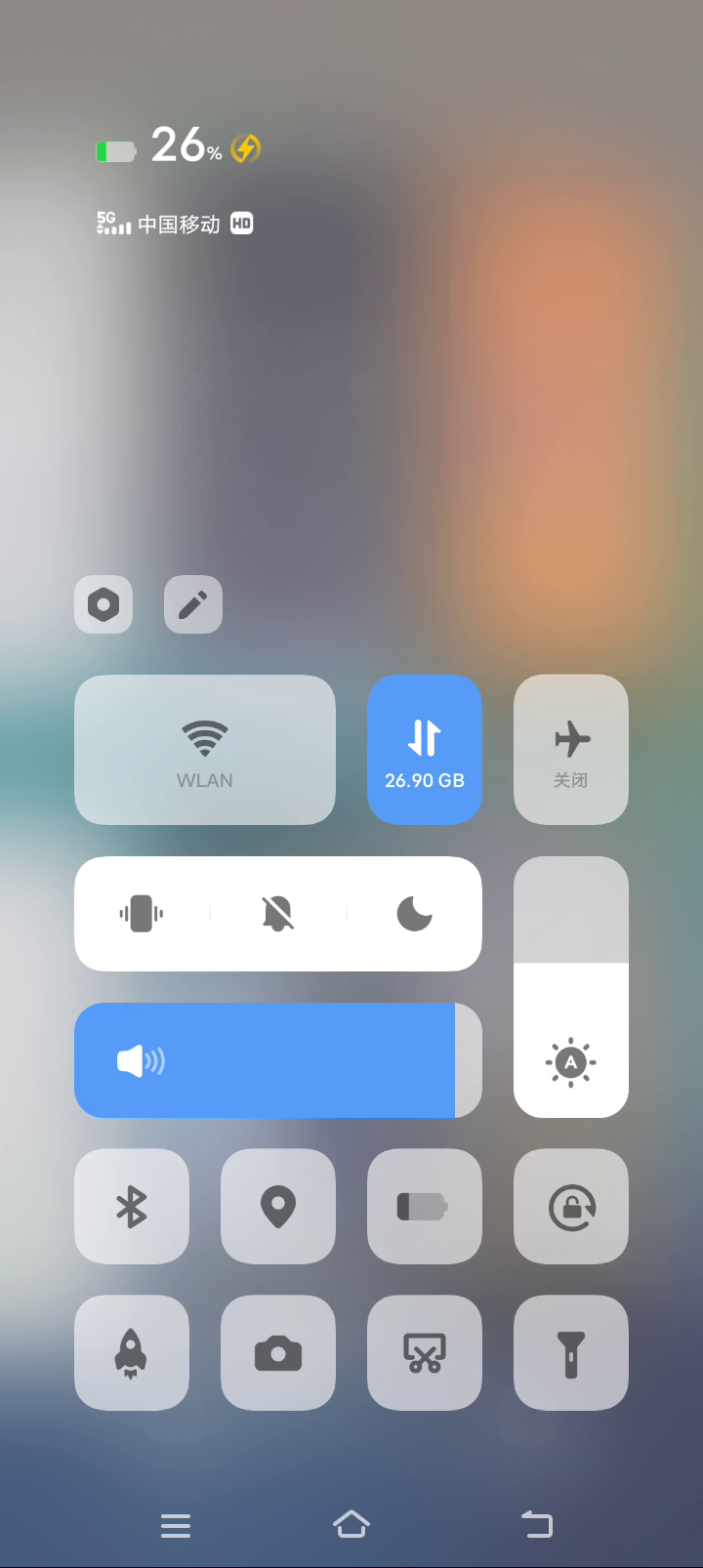The width and height of the screenshot is (703, 1568).
Task: Enable silent mode with the crossed bell
Action: (x=278, y=914)
